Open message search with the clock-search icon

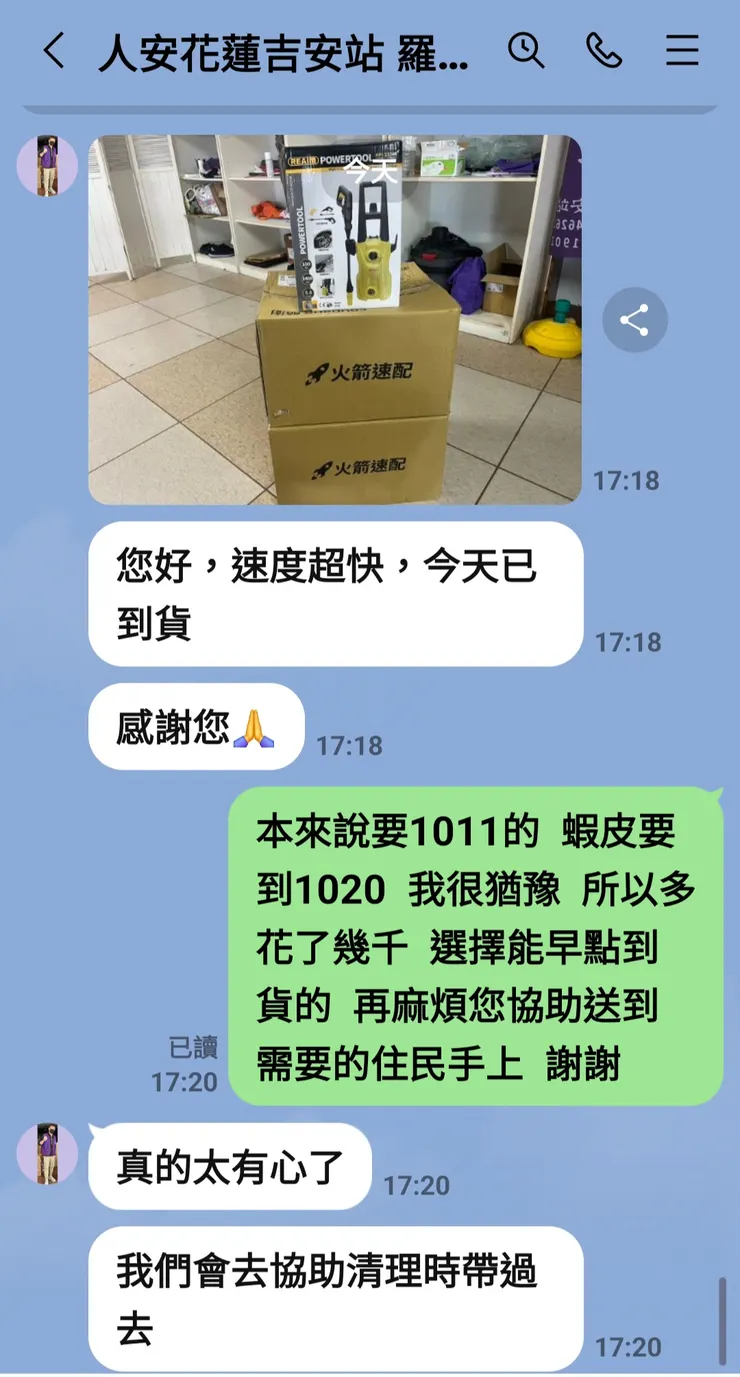[529, 52]
